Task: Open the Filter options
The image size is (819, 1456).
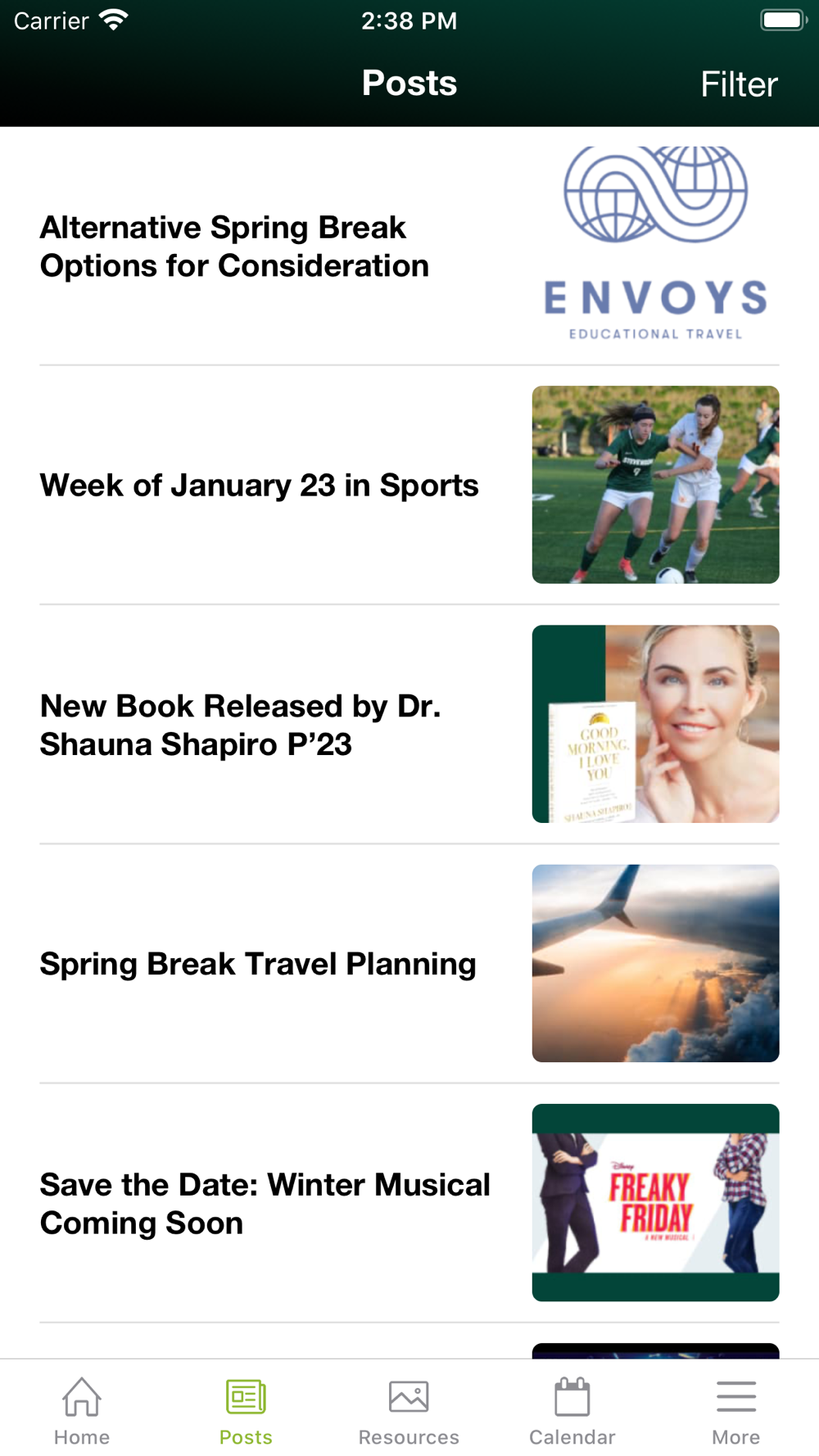Action: coord(738,84)
